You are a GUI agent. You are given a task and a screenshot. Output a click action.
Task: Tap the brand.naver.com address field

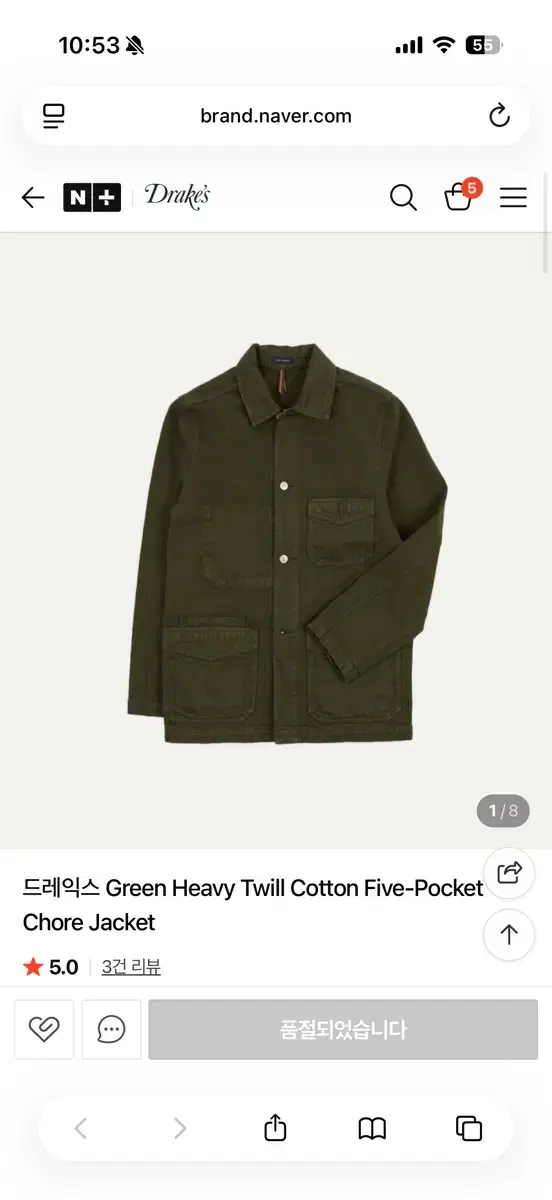coord(276,116)
